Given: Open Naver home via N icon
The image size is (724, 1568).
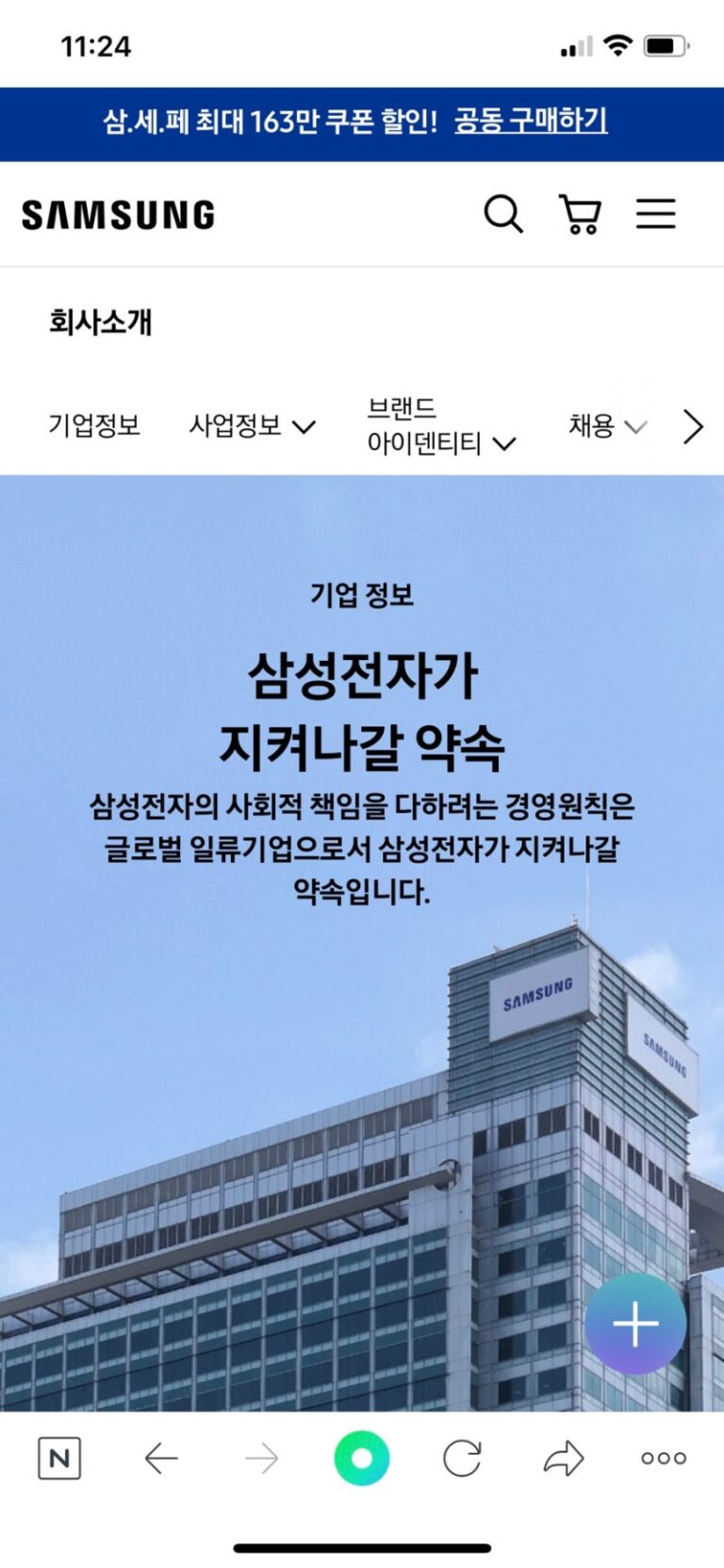Looking at the screenshot, I should pyautogui.click(x=59, y=1459).
